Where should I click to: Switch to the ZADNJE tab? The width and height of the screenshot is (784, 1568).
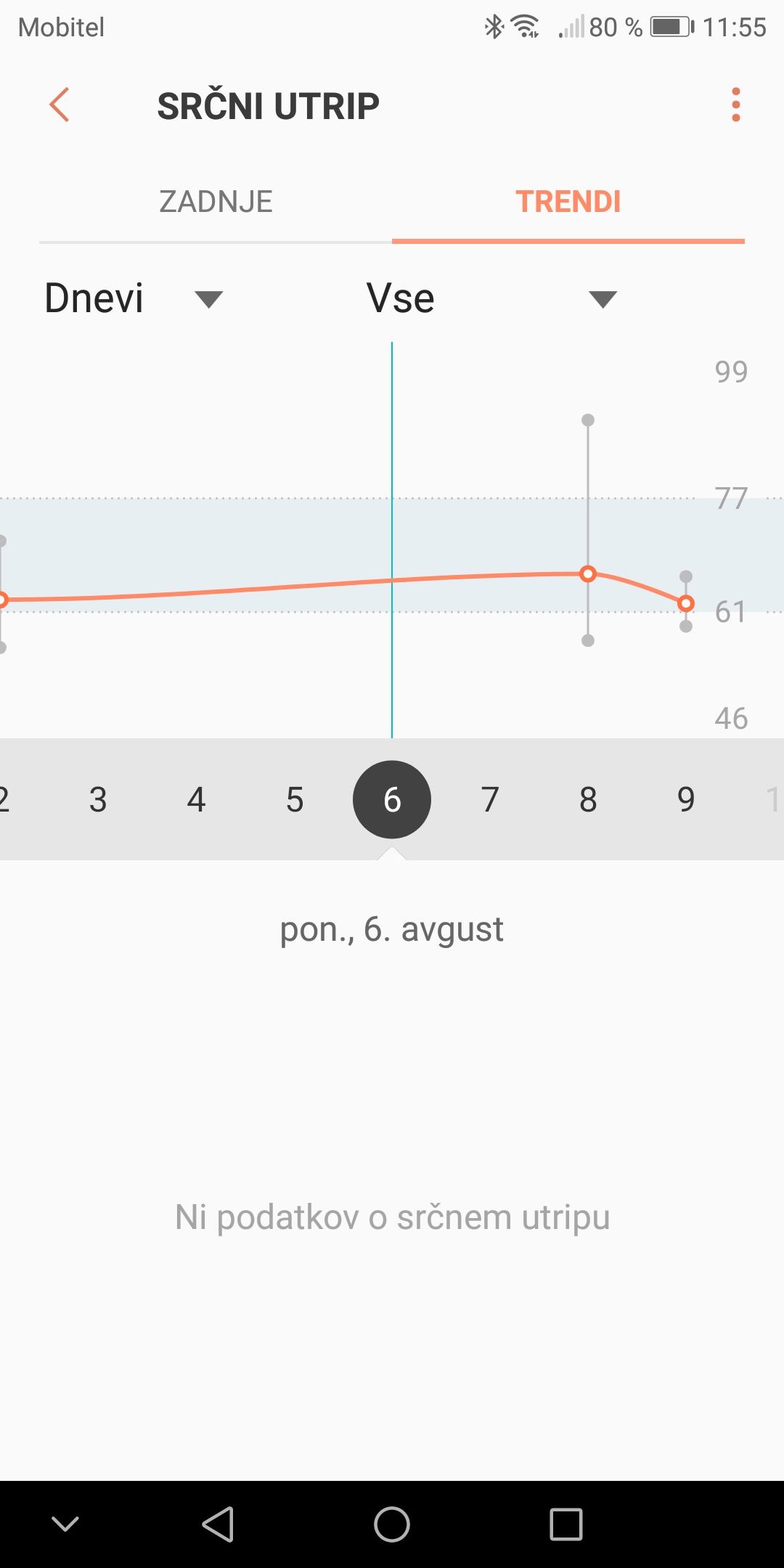tap(216, 202)
